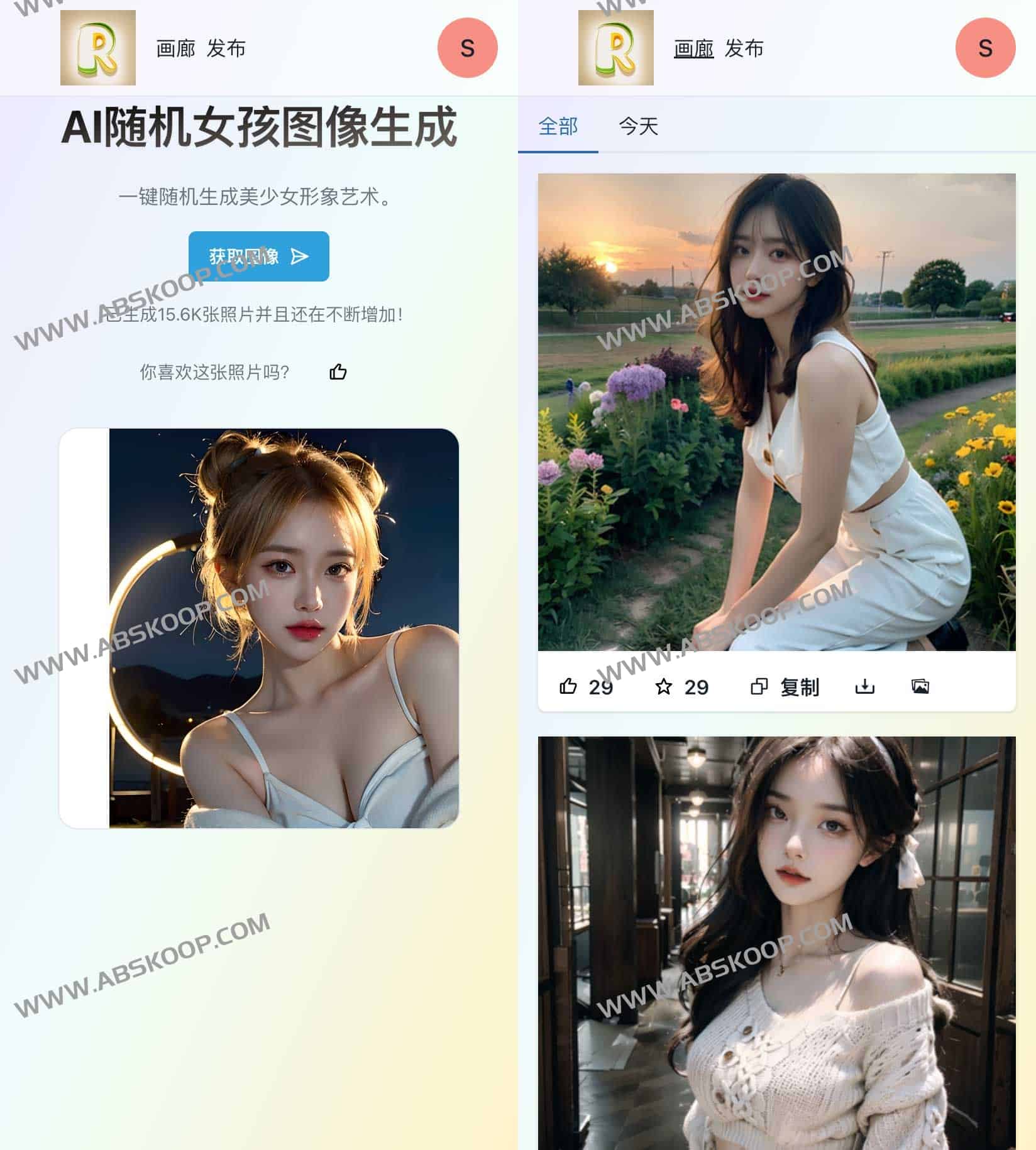
Task: Download the flower garden photo
Action: (x=864, y=686)
